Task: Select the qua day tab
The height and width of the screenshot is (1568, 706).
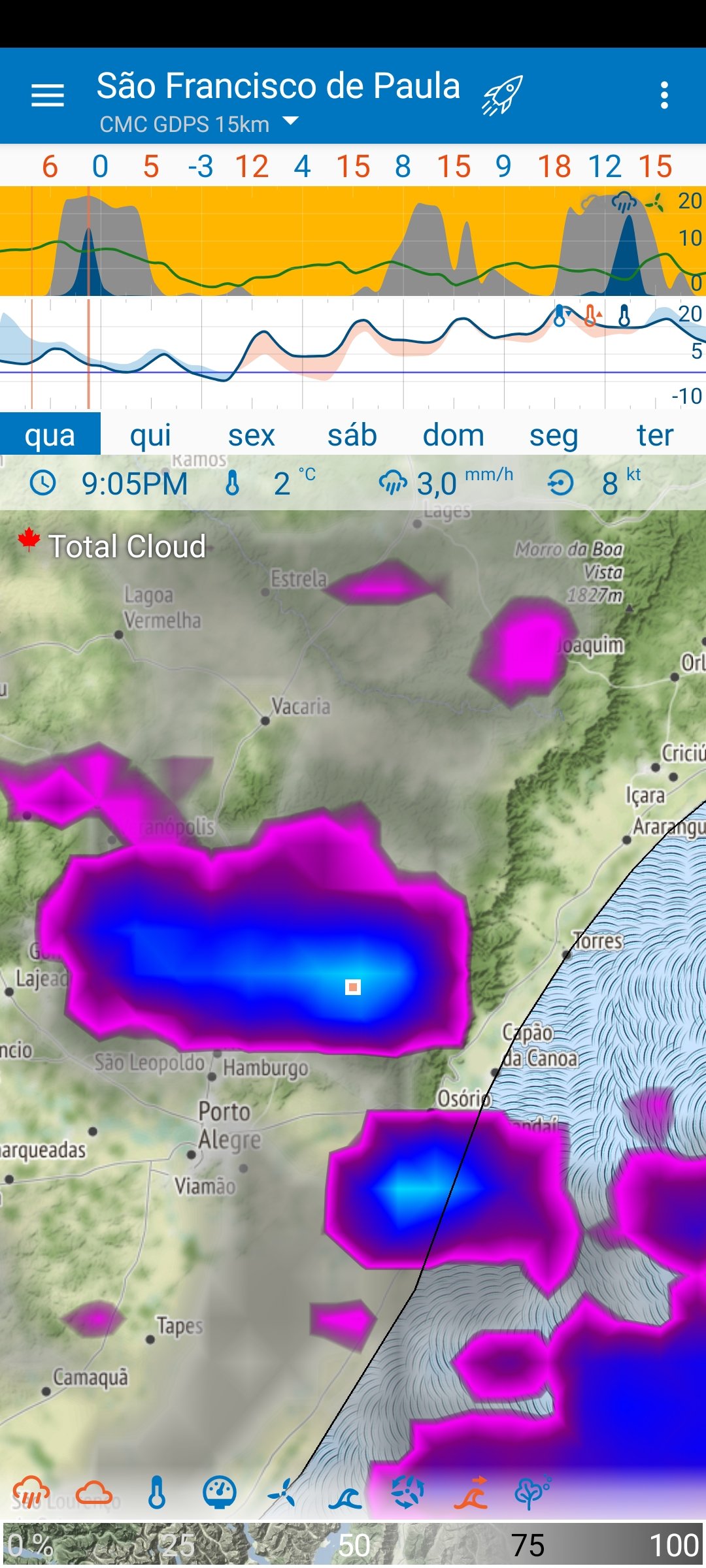Action: [x=50, y=434]
